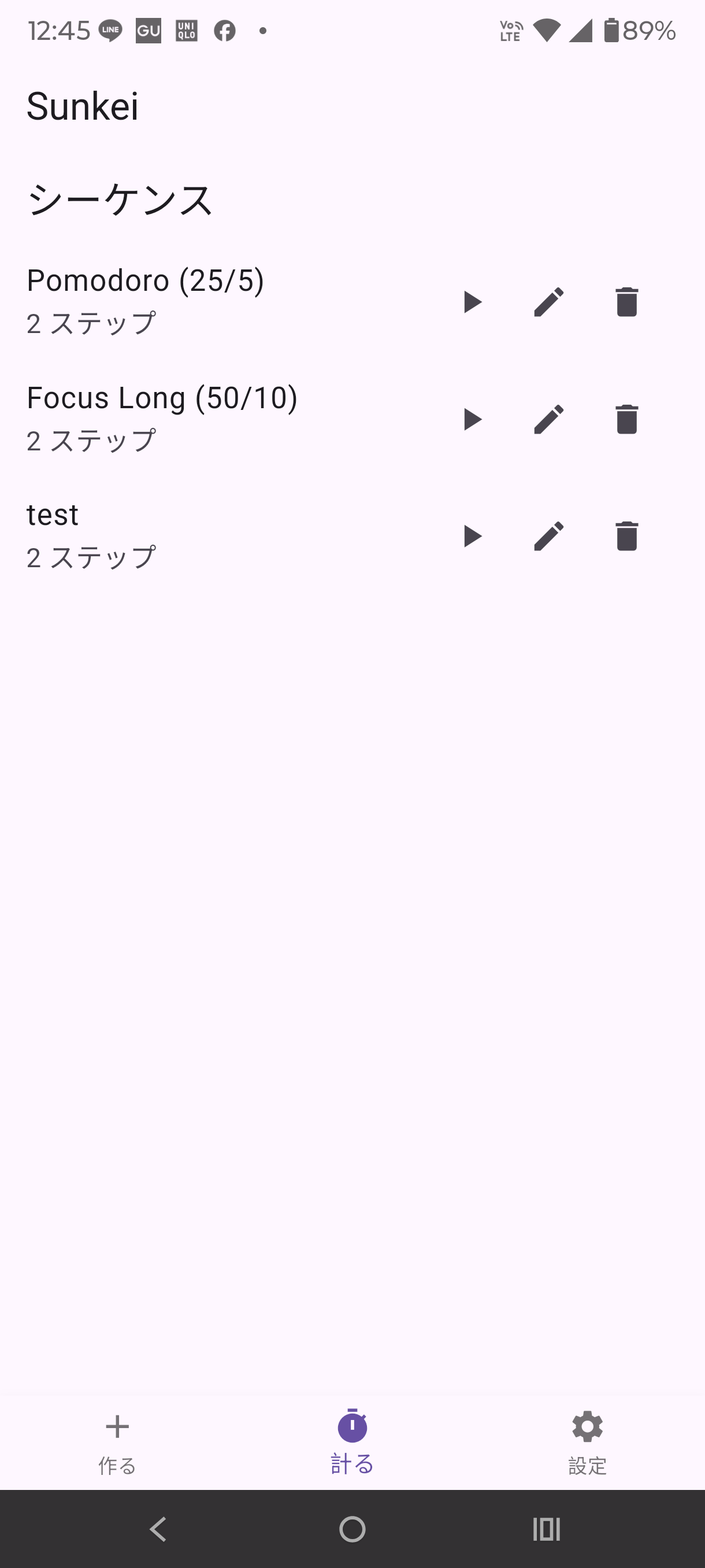Start the Pomodoro (25/5) sequence
The image size is (705, 1568).
472,302
